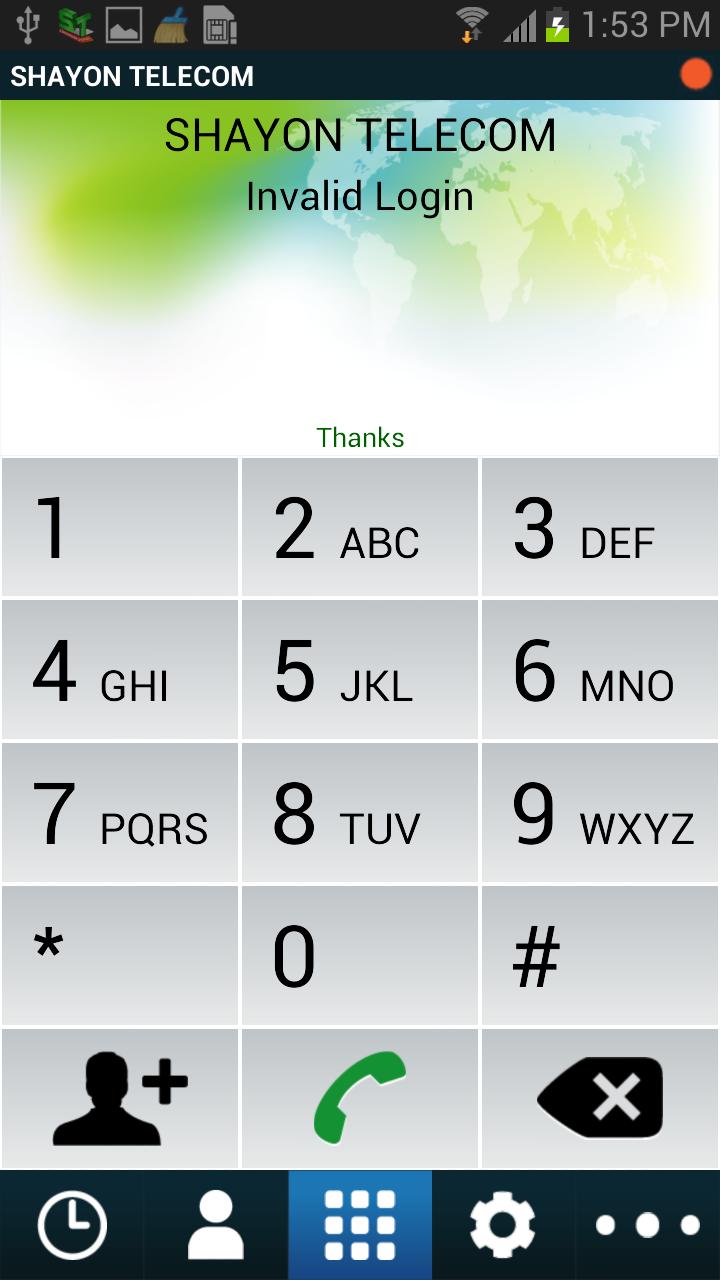Tap the Invalid Login message

(x=360, y=196)
